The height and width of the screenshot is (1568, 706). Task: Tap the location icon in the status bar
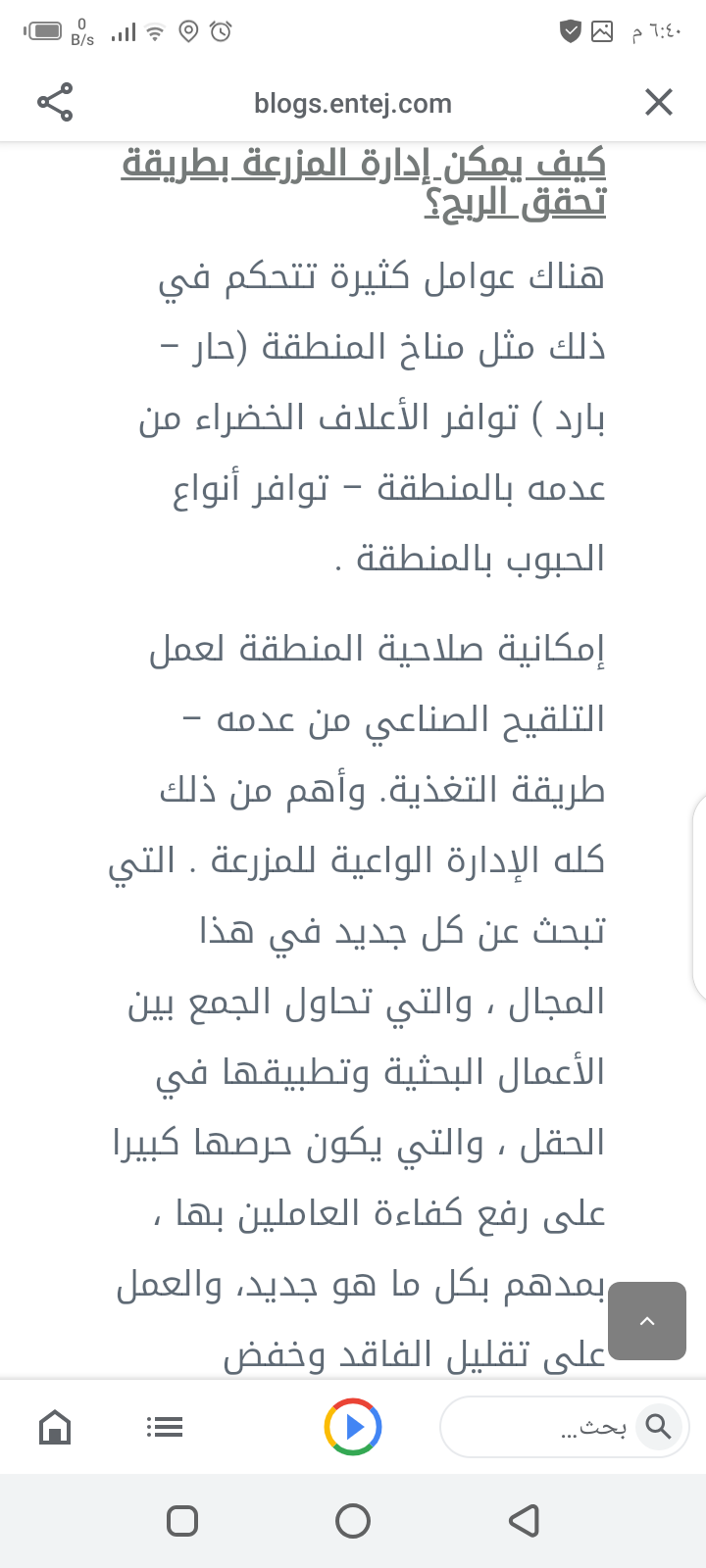[189, 31]
